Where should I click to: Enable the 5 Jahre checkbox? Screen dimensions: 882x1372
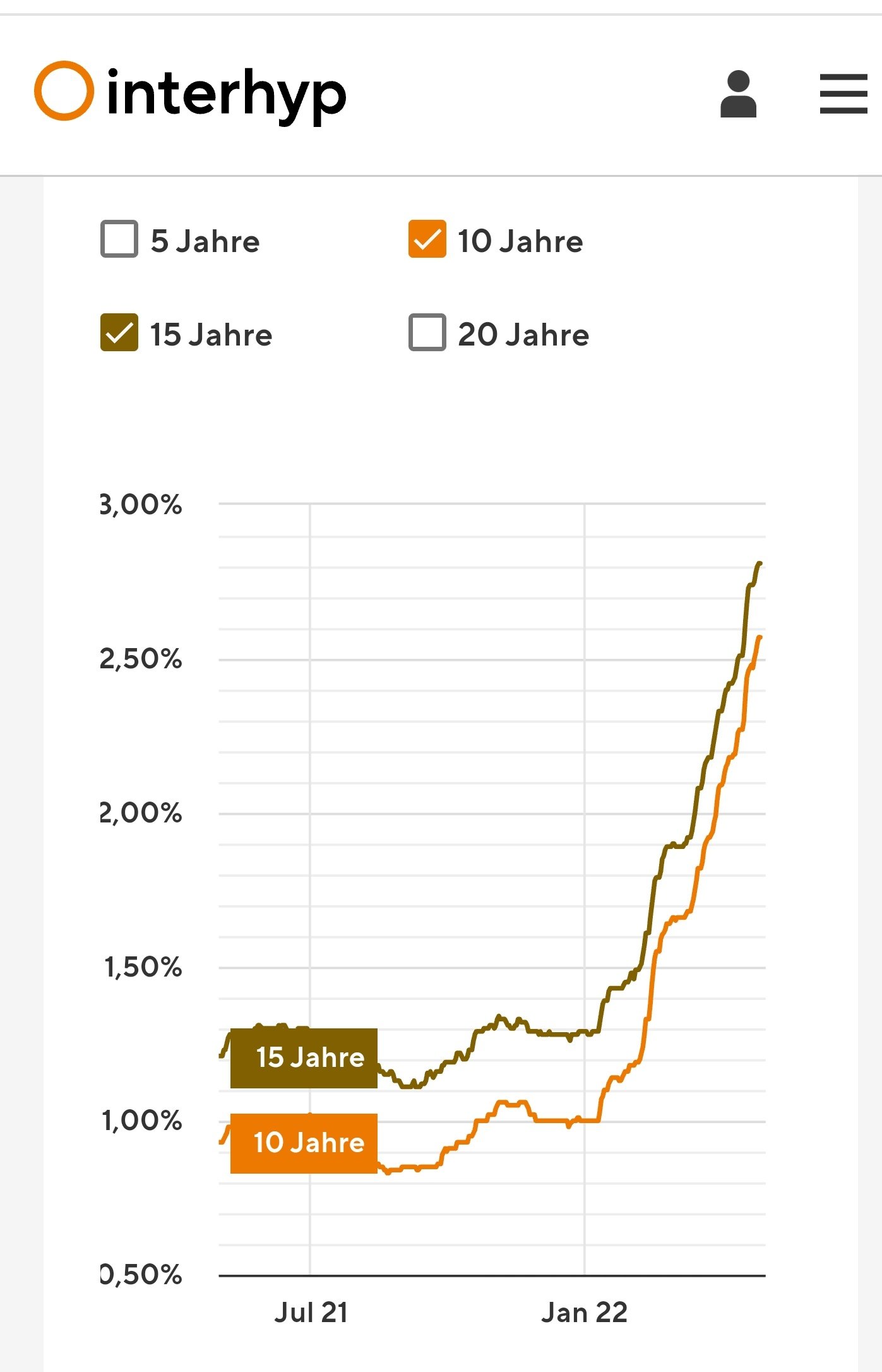tap(119, 239)
